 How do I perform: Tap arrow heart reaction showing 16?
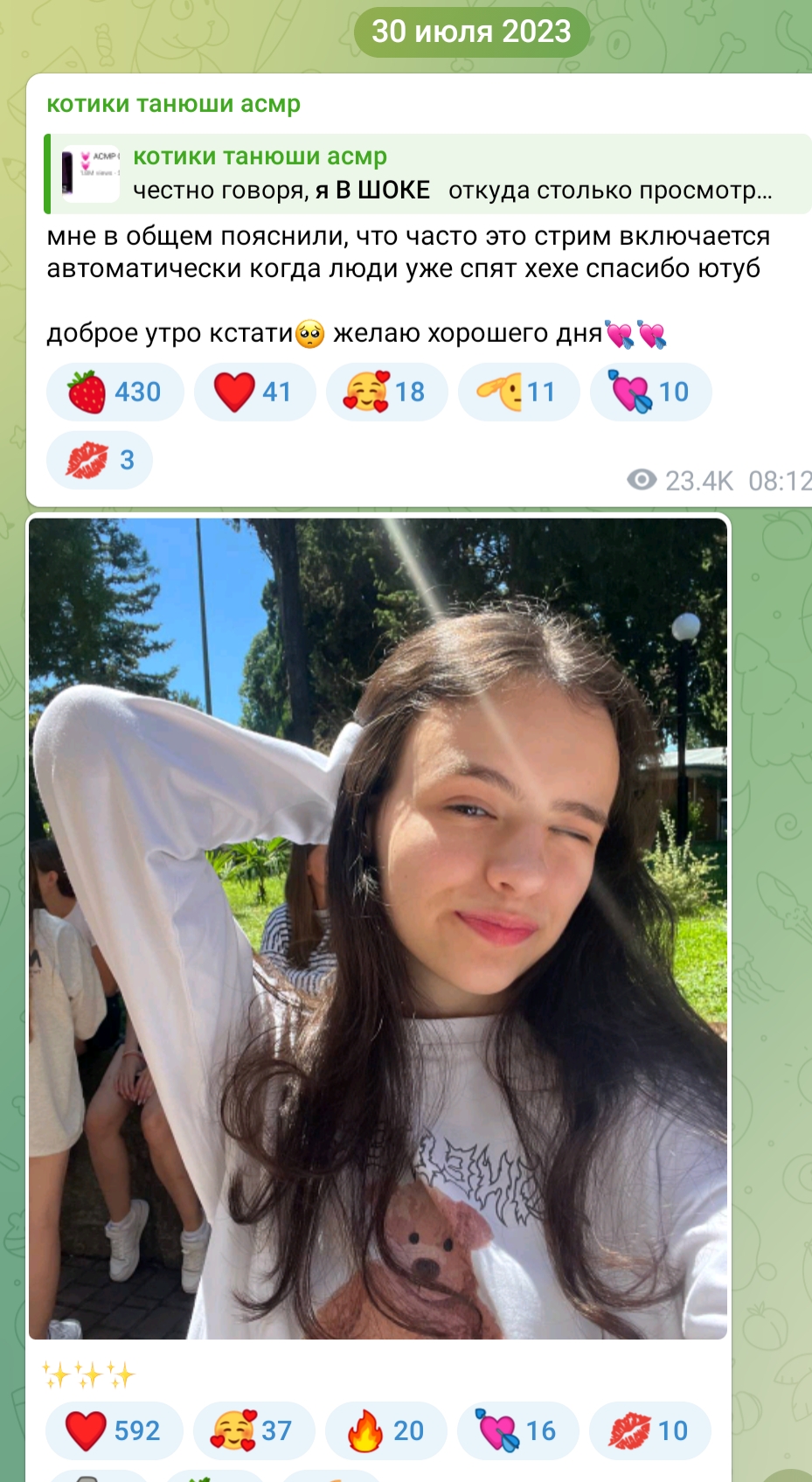tap(518, 1430)
